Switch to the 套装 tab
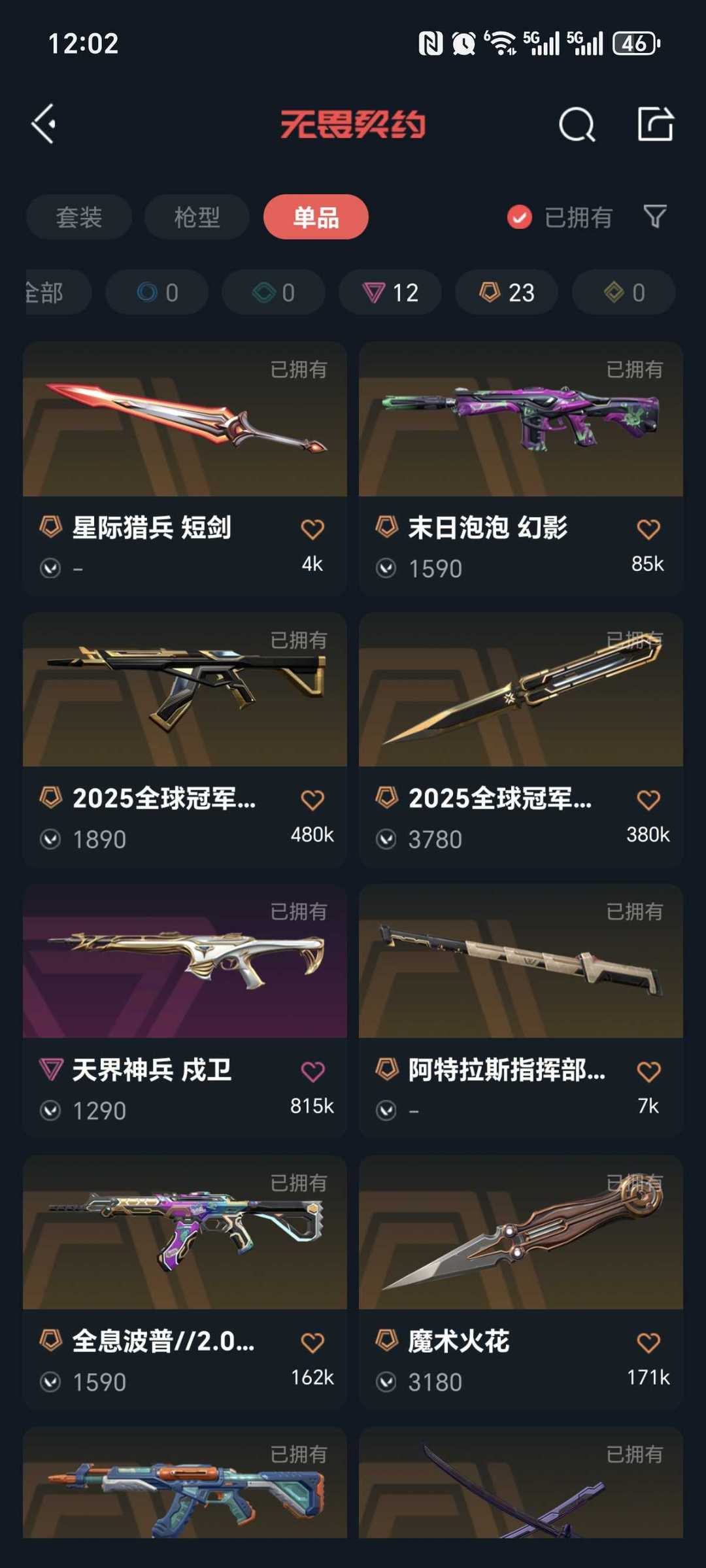 point(79,217)
